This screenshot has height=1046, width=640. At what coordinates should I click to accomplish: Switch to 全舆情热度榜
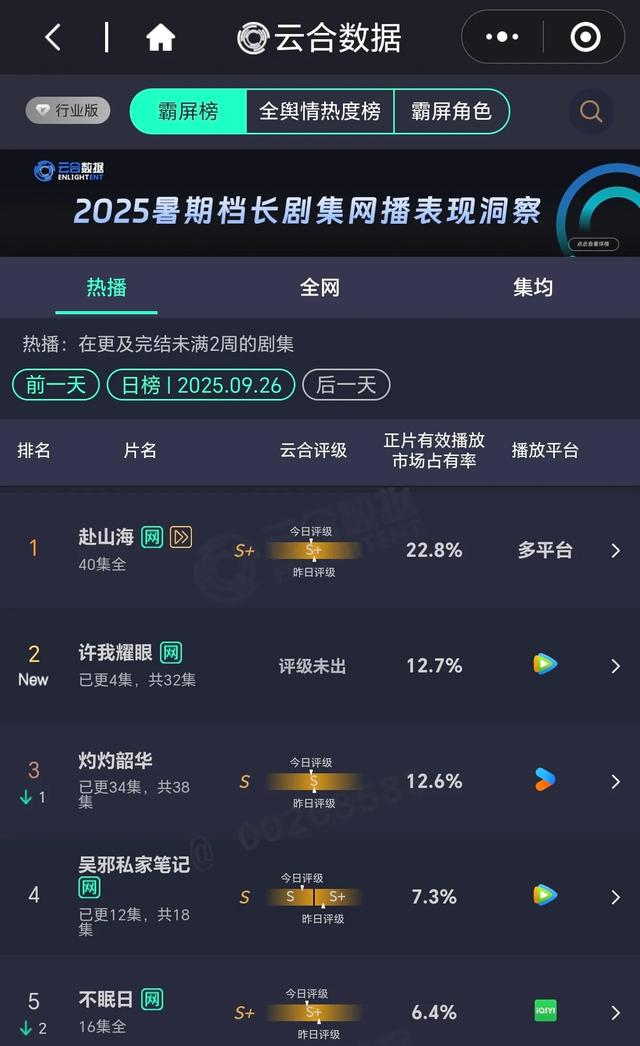click(x=320, y=111)
